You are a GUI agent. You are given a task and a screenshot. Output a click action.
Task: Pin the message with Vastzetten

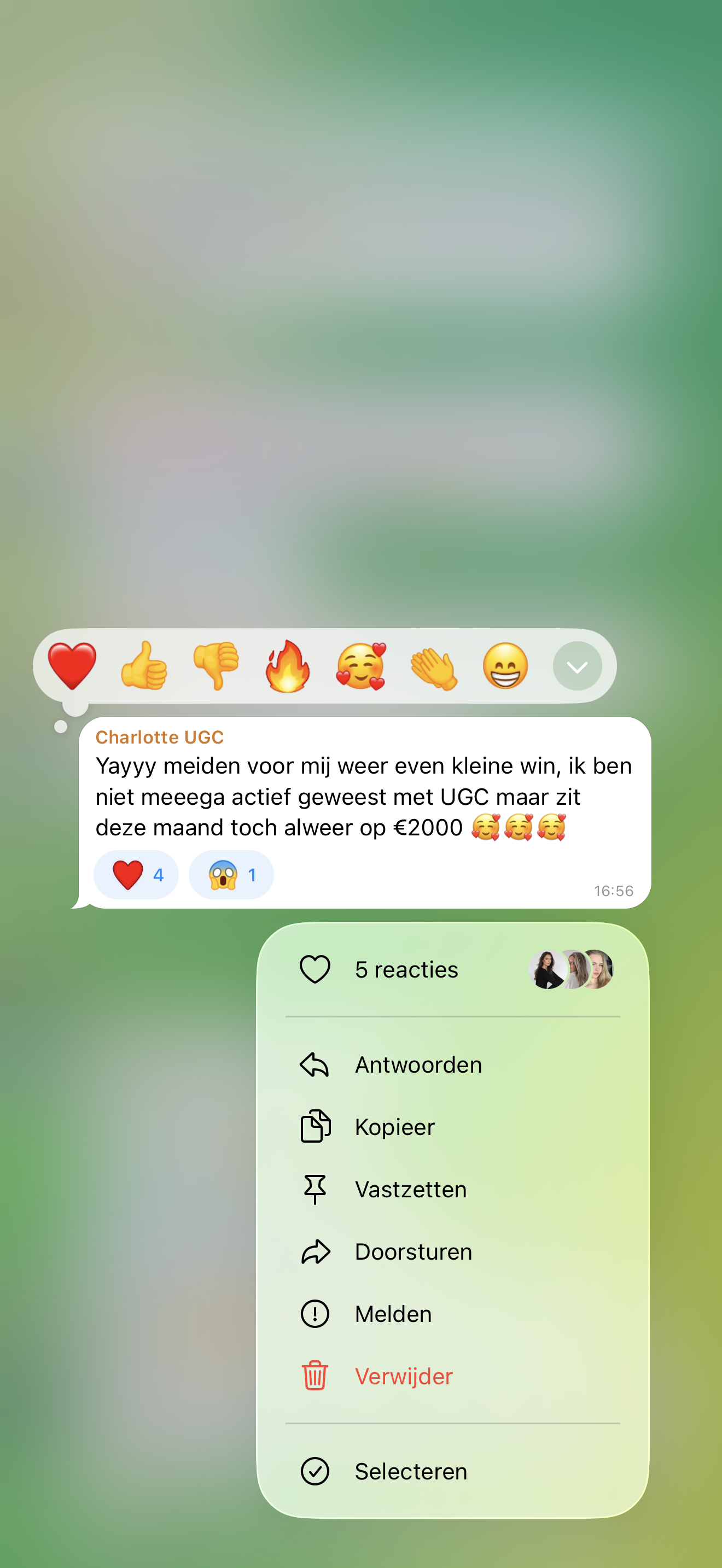[x=453, y=1189]
